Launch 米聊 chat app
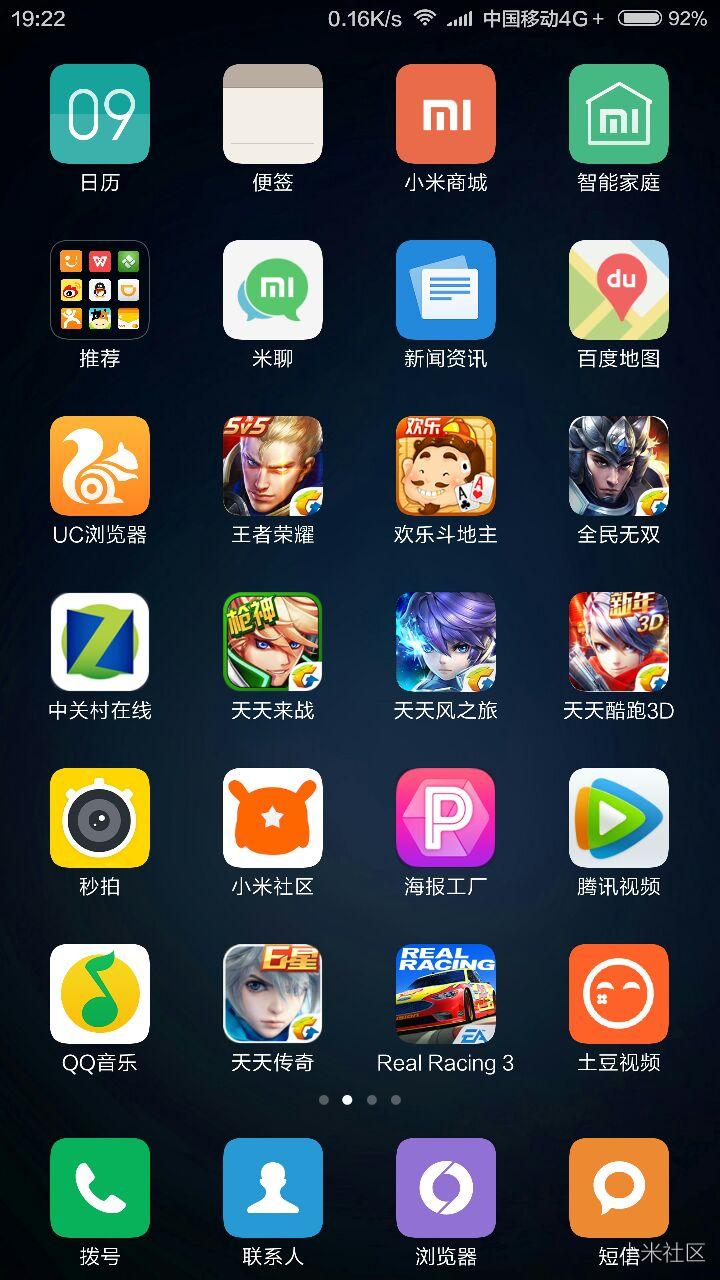This screenshot has width=720, height=1280. tap(273, 290)
